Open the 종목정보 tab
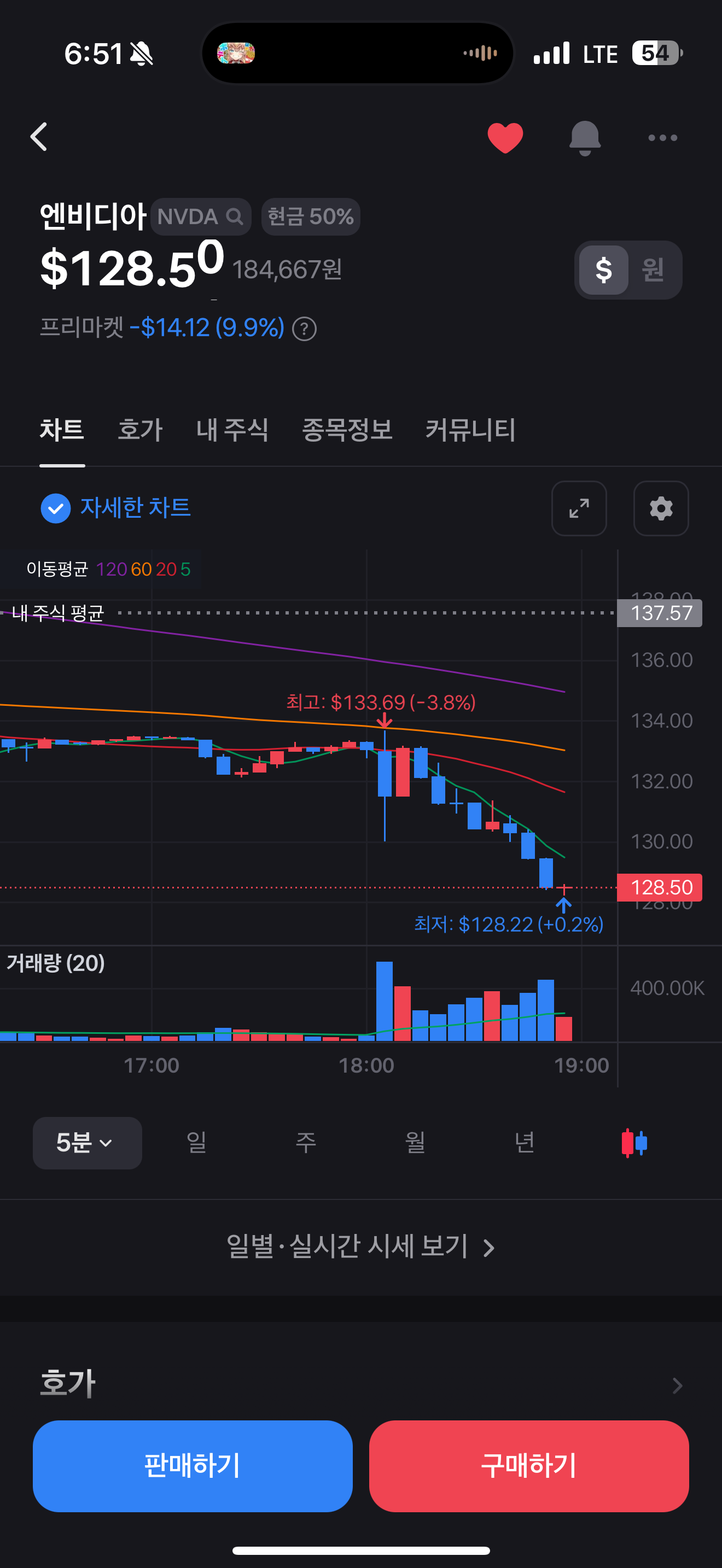This screenshot has width=722, height=1568. click(347, 430)
